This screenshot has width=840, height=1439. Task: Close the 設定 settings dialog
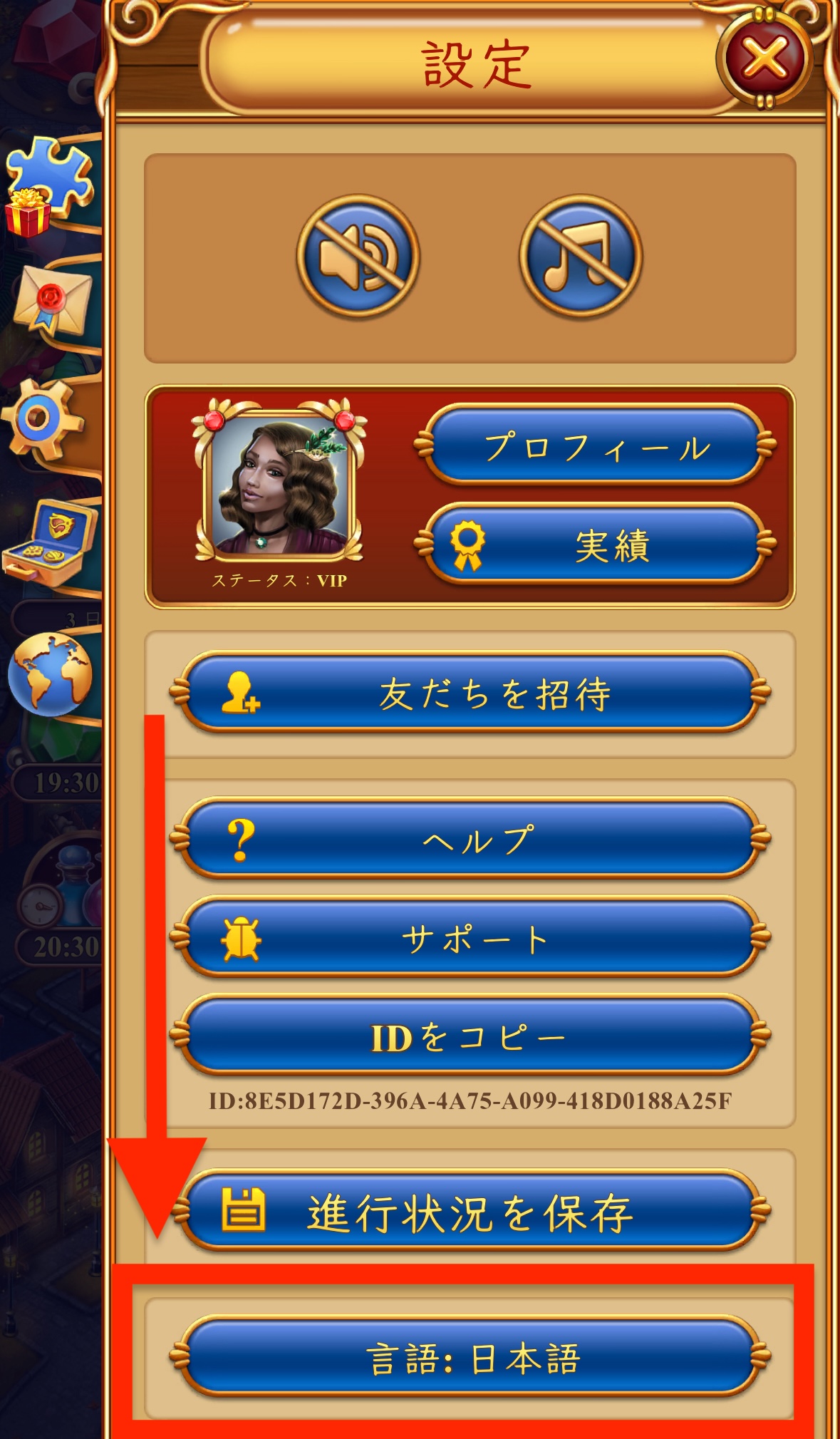click(764, 58)
